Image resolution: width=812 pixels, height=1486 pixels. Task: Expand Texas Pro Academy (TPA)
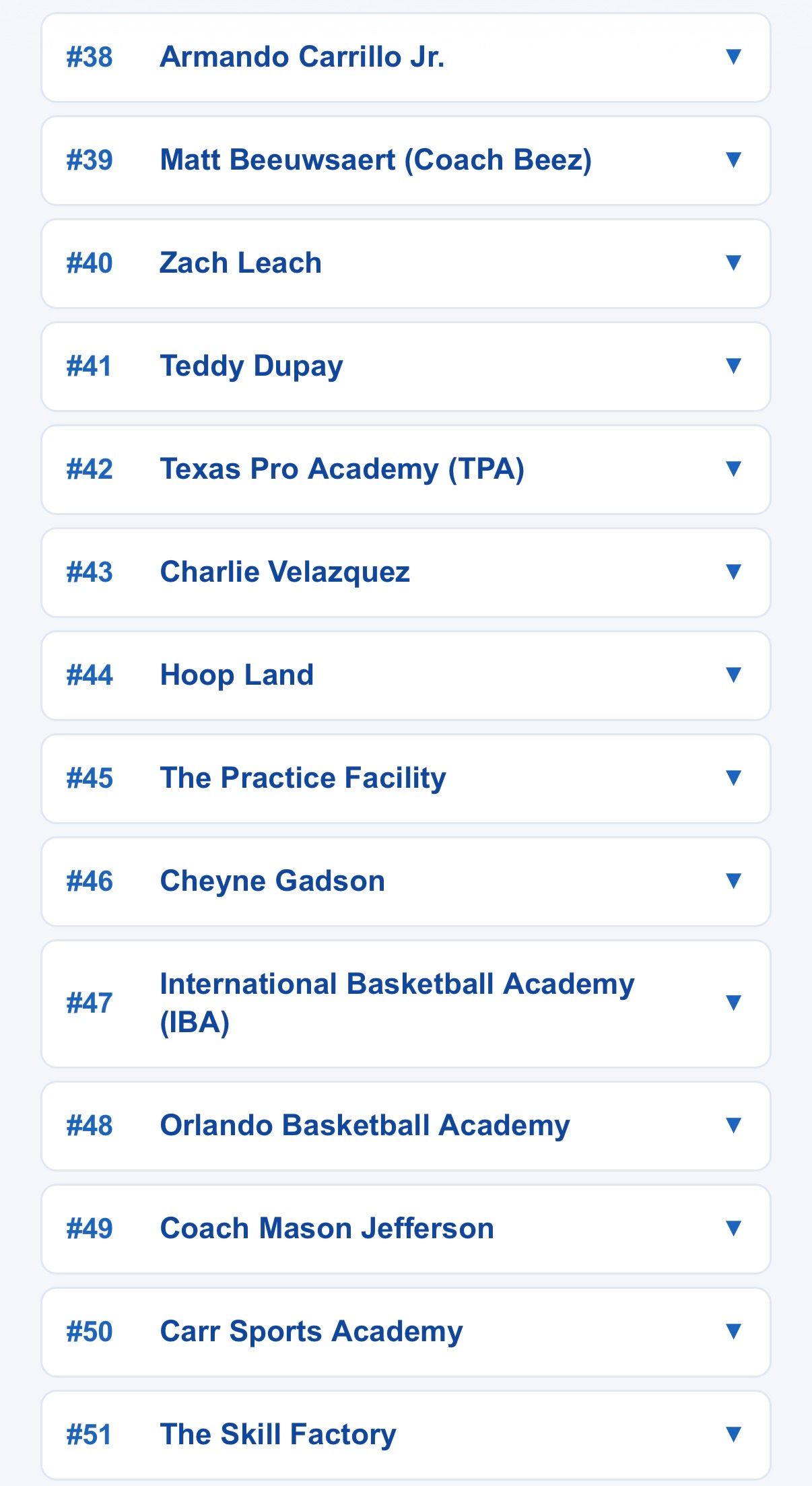pyautogui.click(x=405, y=470)
